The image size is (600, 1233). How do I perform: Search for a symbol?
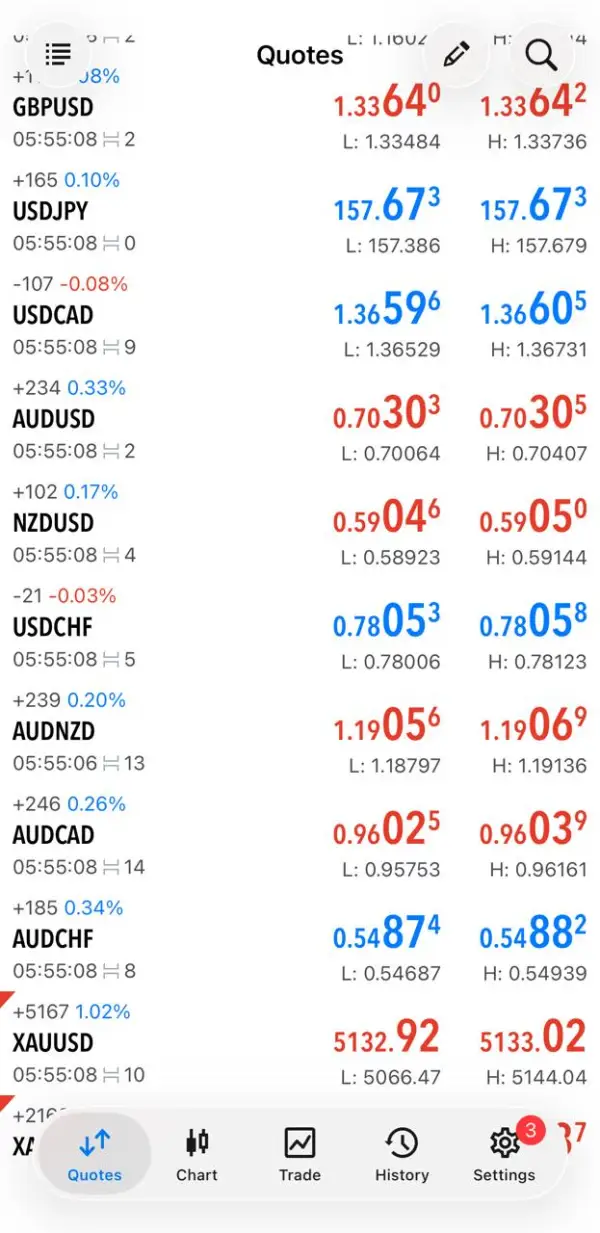pyautogui.click(x=541, y=54)
